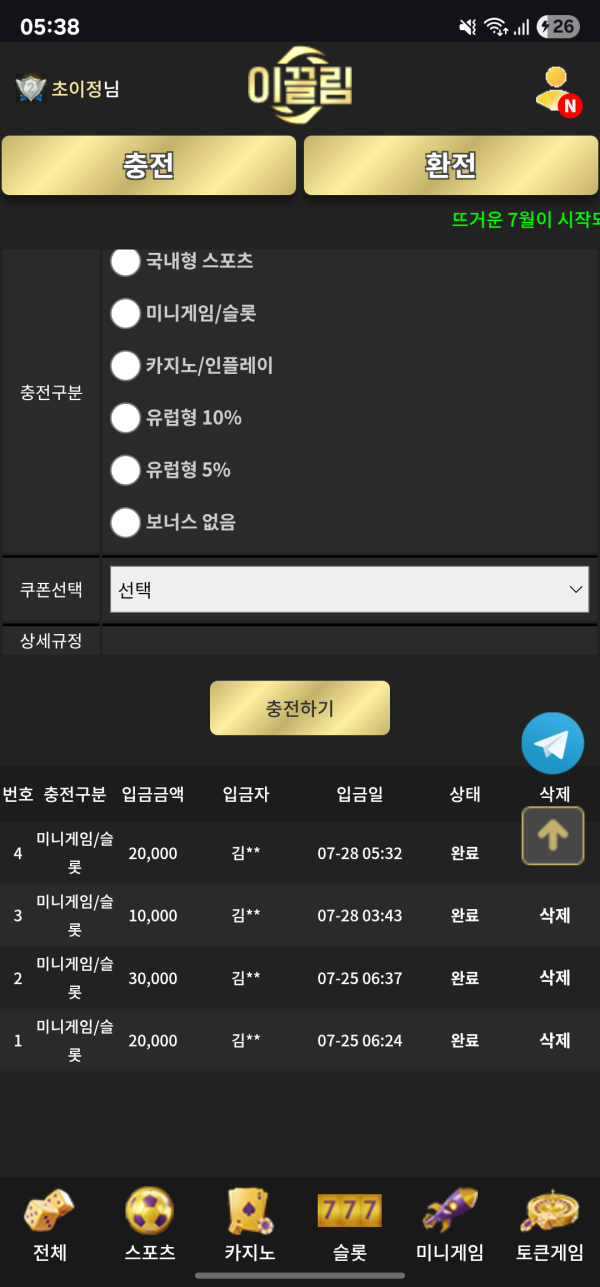Delete deposit record number 2

555,977
